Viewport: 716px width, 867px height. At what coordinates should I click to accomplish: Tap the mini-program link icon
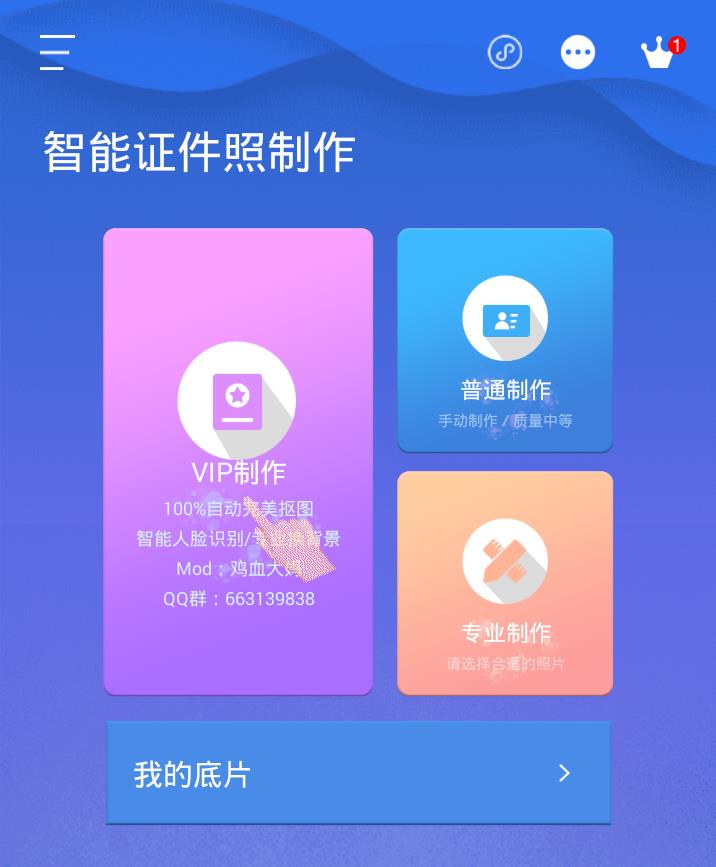coord(505,52)
